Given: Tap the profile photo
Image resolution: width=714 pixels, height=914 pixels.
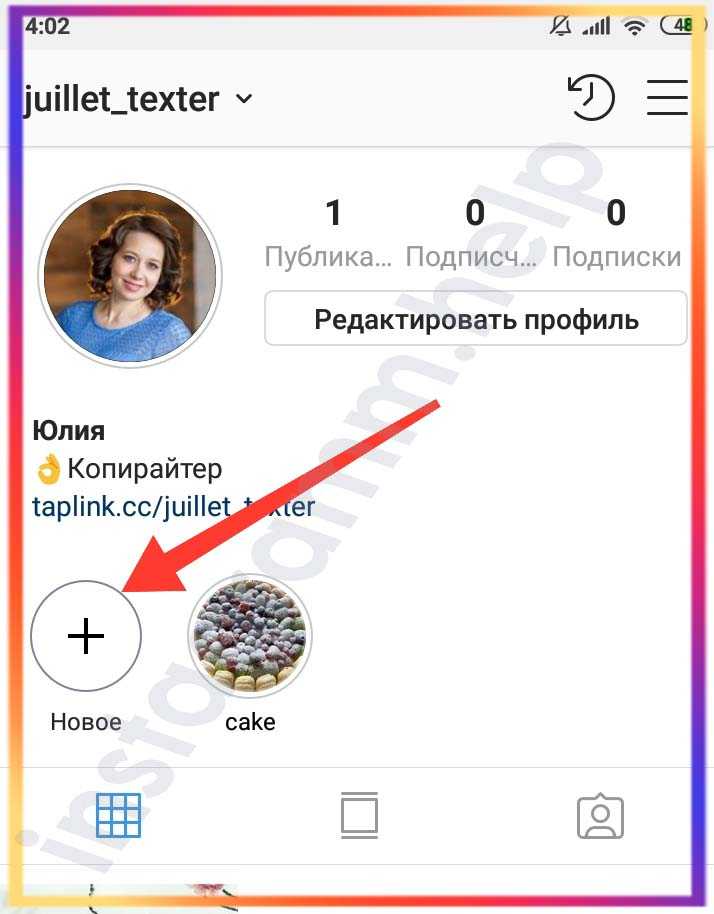Looking at the screenshot, I should click(127, 276).
